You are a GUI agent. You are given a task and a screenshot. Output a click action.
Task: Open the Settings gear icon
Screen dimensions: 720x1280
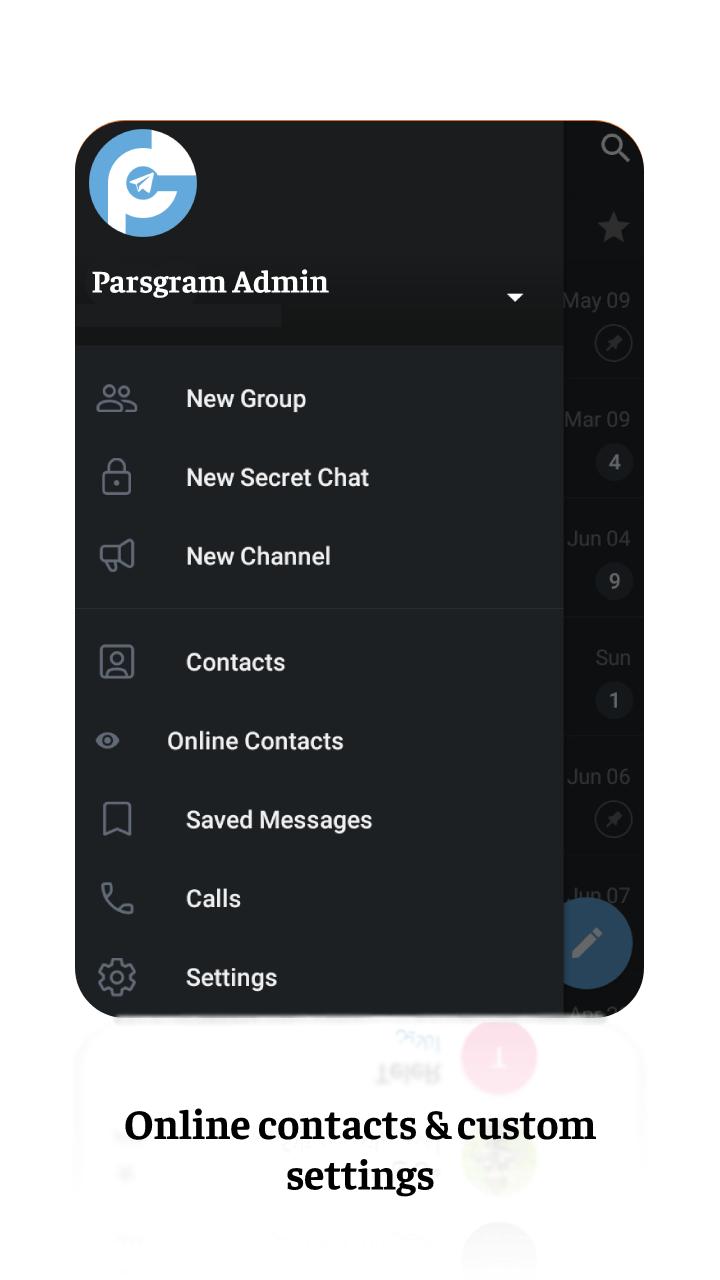tap(117, 977)
